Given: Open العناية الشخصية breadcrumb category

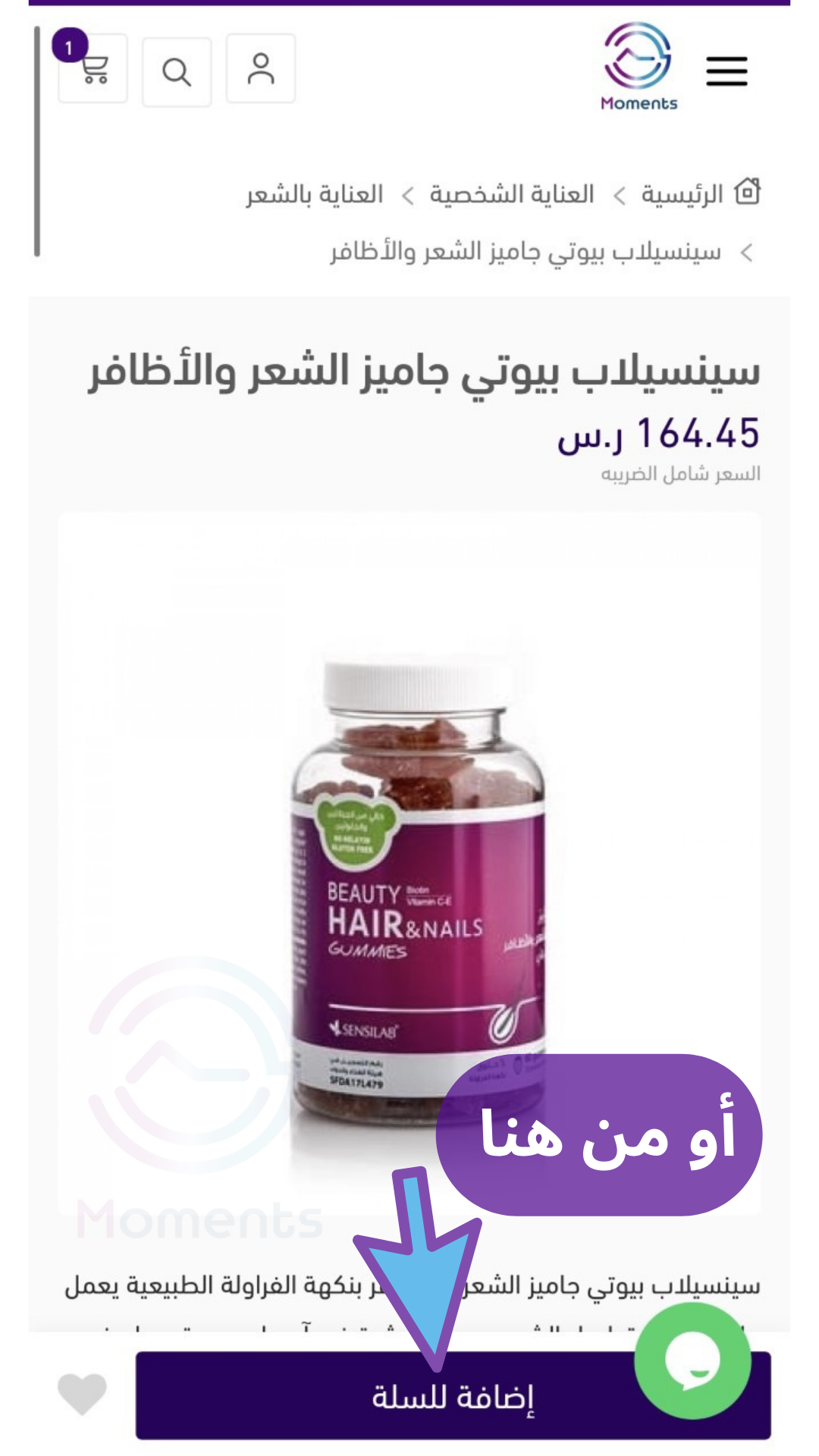Looking at the screenshot, I should [x=512, y=194].
